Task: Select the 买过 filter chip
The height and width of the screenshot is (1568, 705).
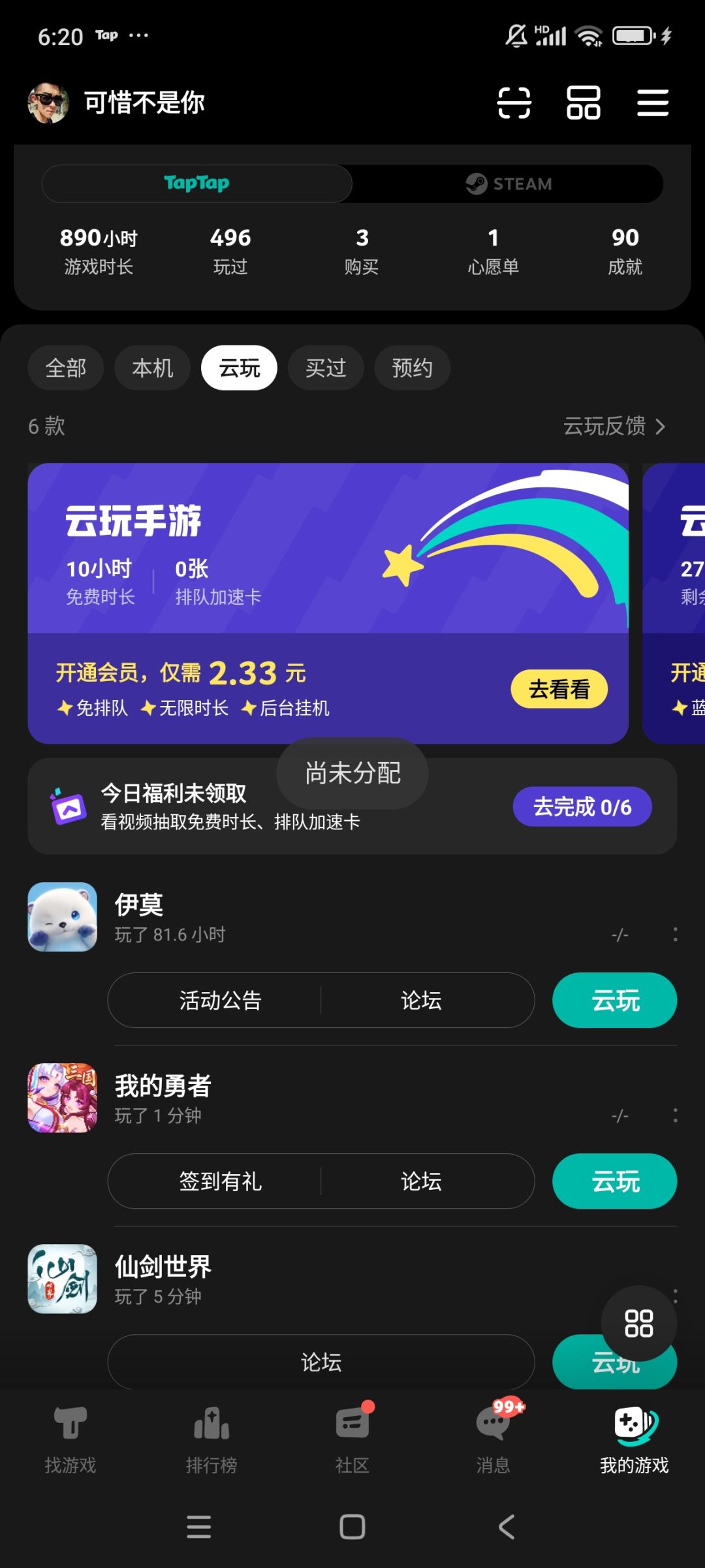Action: [x=326, y=368]
